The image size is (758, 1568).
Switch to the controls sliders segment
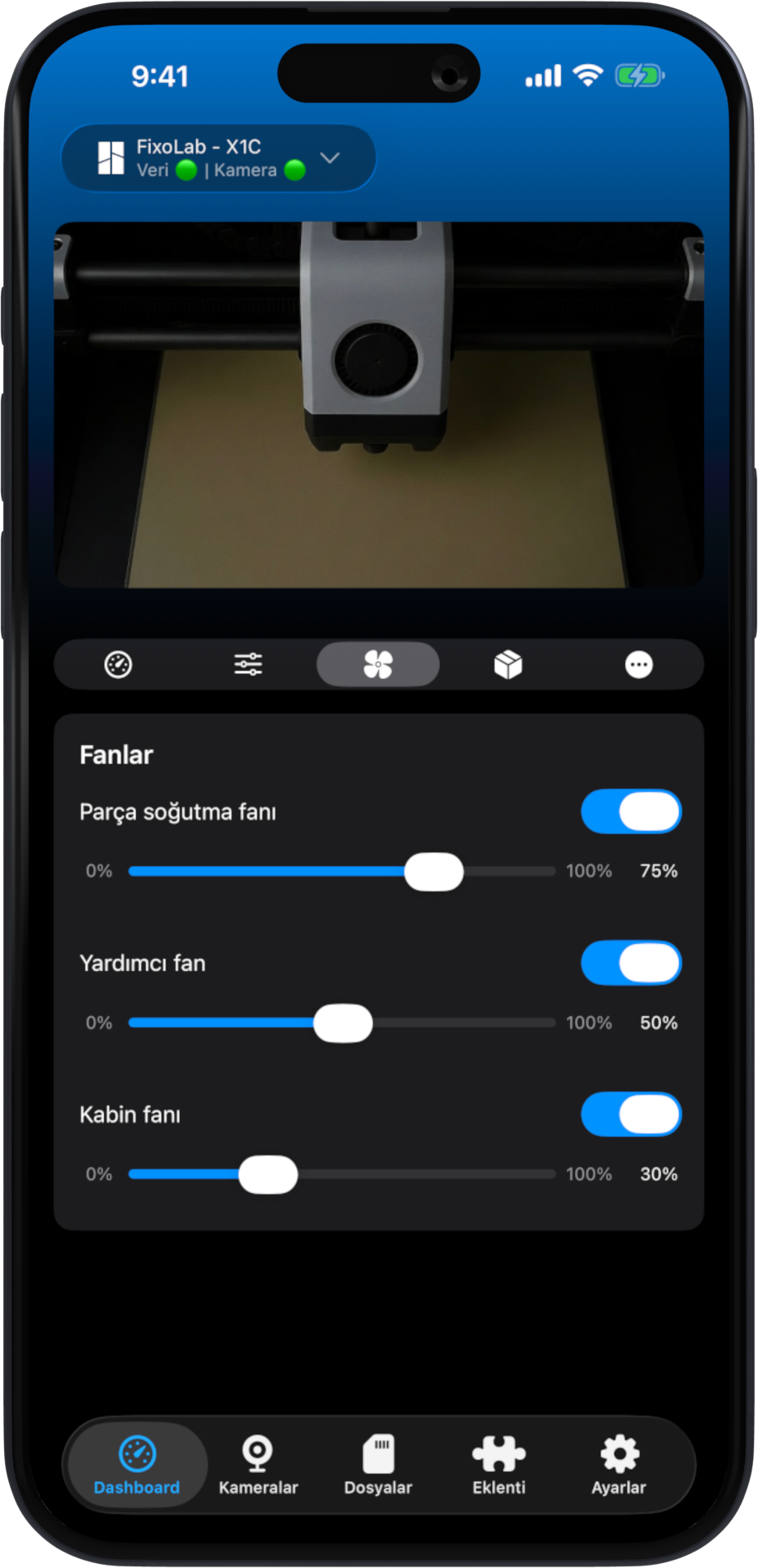coord(248,664)
